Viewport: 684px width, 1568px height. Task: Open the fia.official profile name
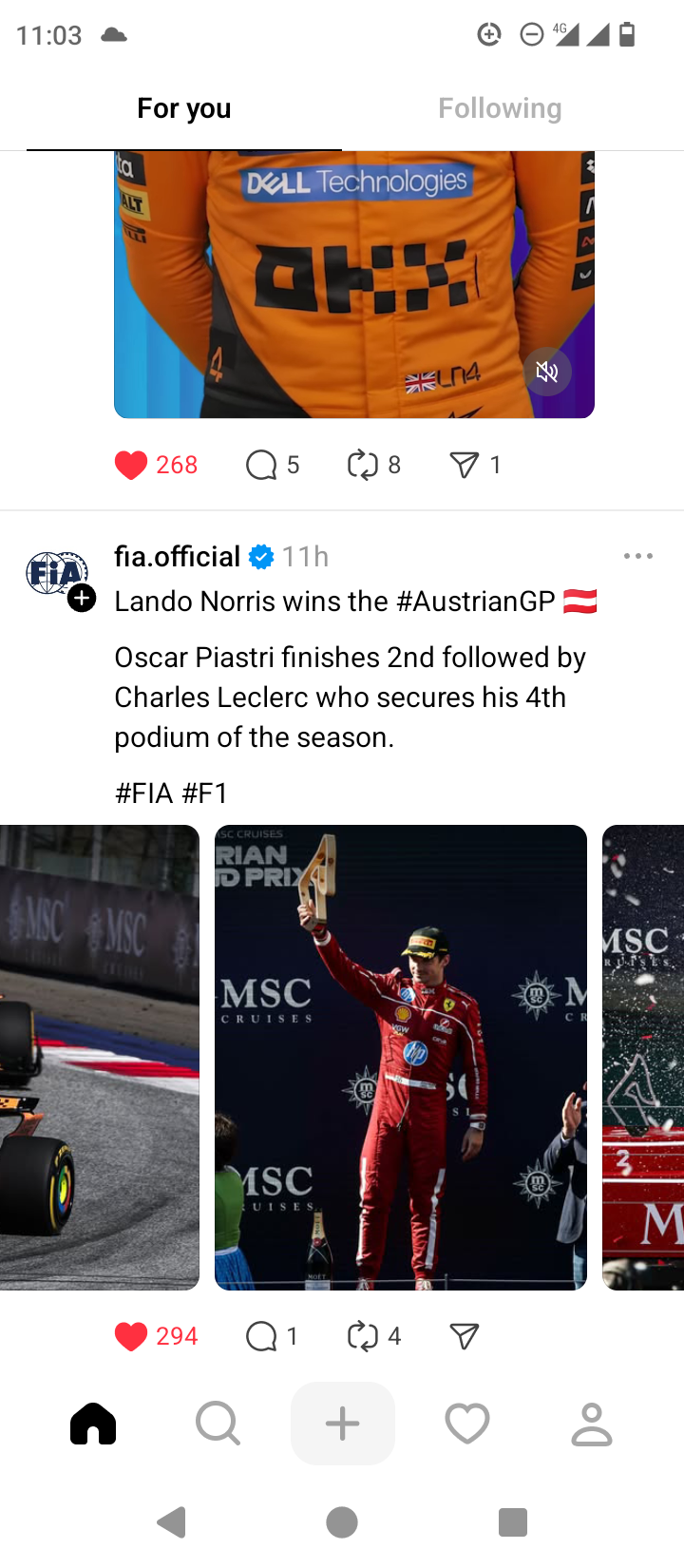178,556
